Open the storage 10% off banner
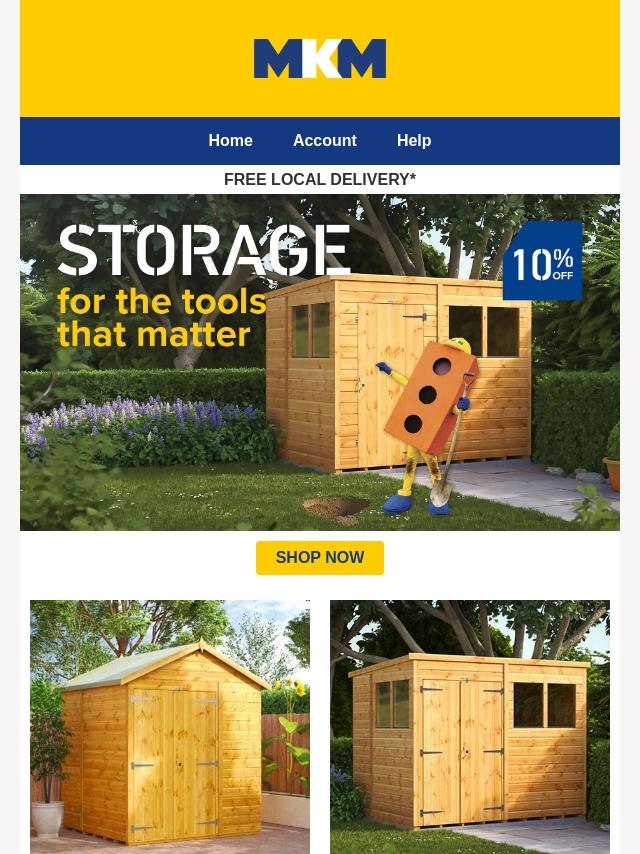This screenshot has height=854, width=640. (320, 362)
